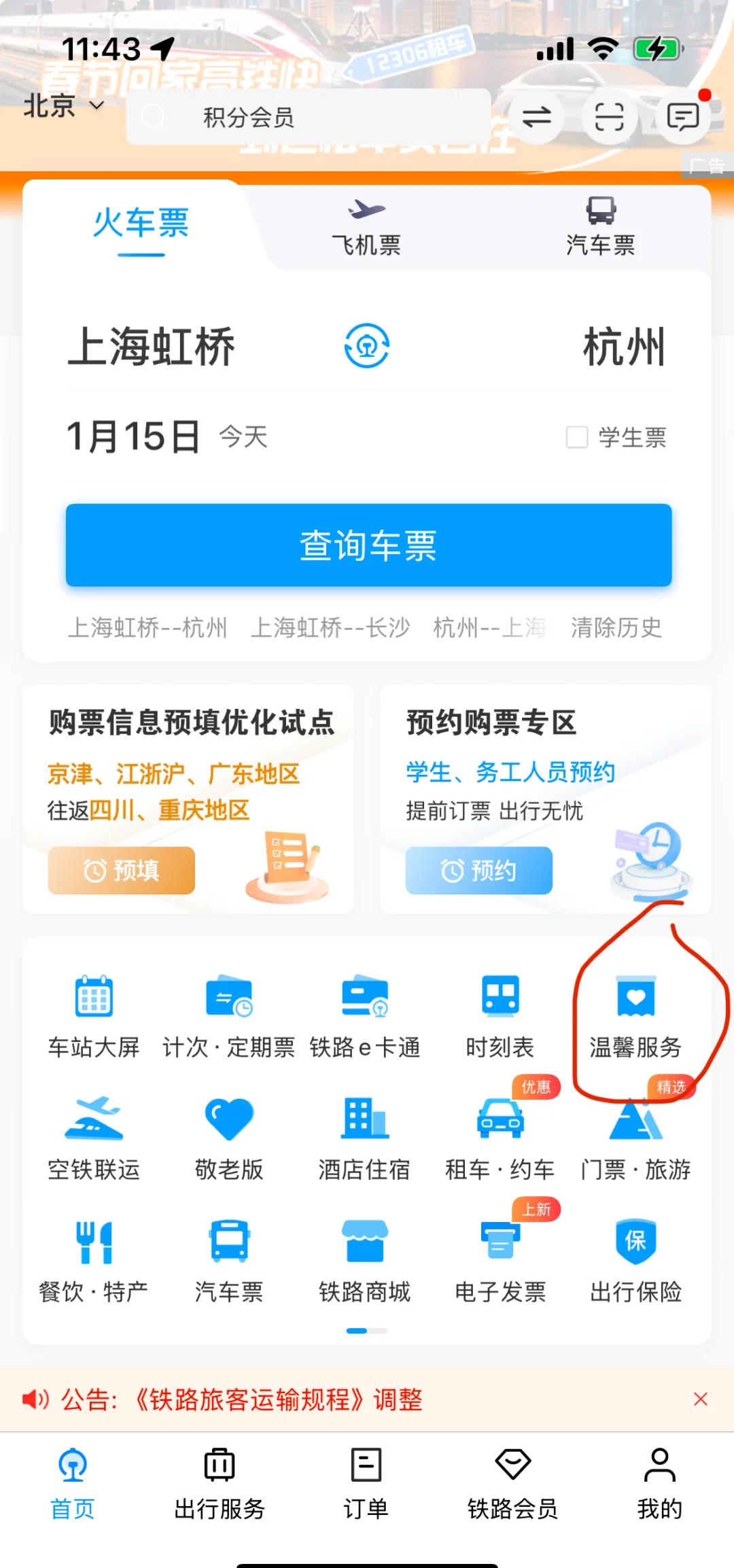The image size is (734, 1568).
Task: Open the 1月15日 date selector
Action: [133, 437]
